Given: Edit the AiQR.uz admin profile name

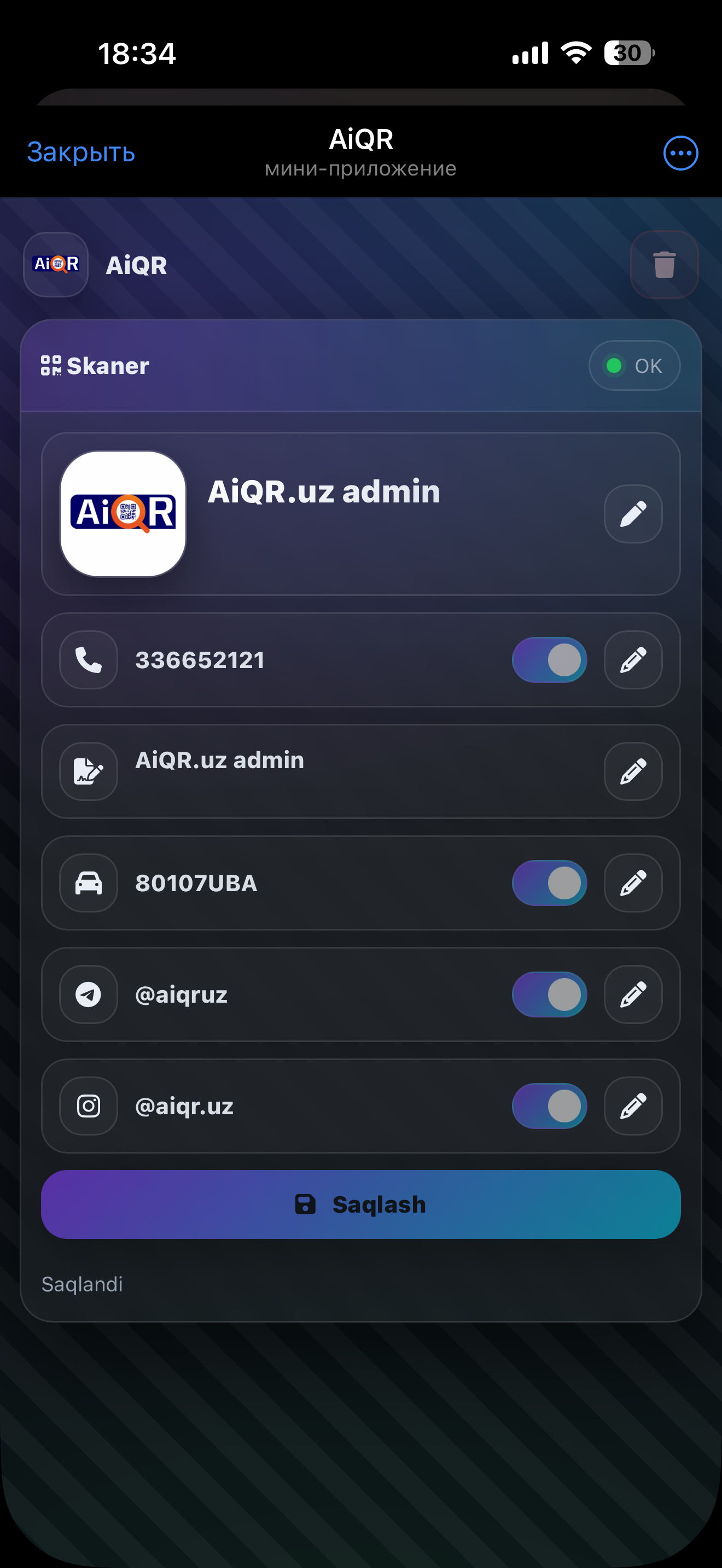Looking at the screenshot, I should pyautogui.click(x=632, y=514).
